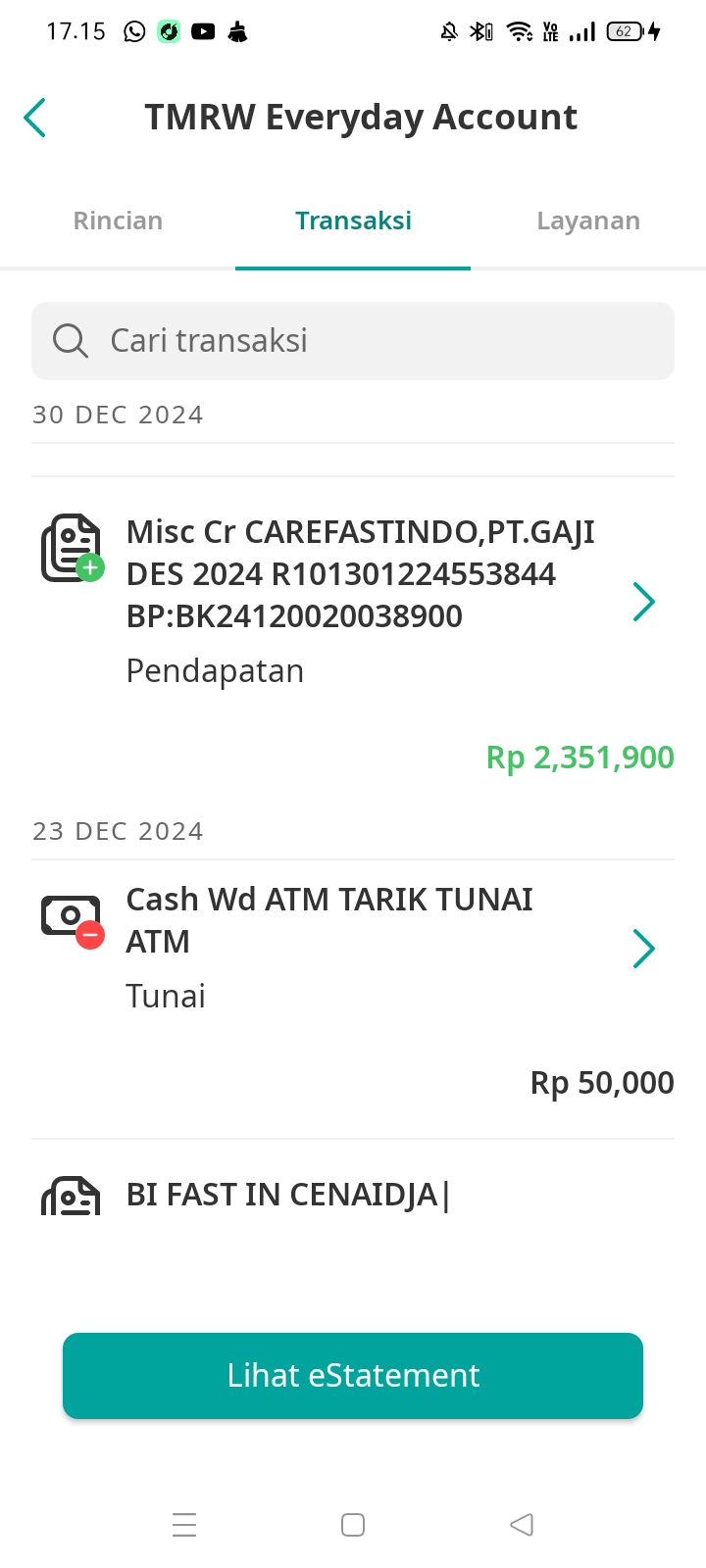Screen dimensions: 706x1568
Task: Open recent apps from the navigation bar
Action: click(x=184, y=1525)
